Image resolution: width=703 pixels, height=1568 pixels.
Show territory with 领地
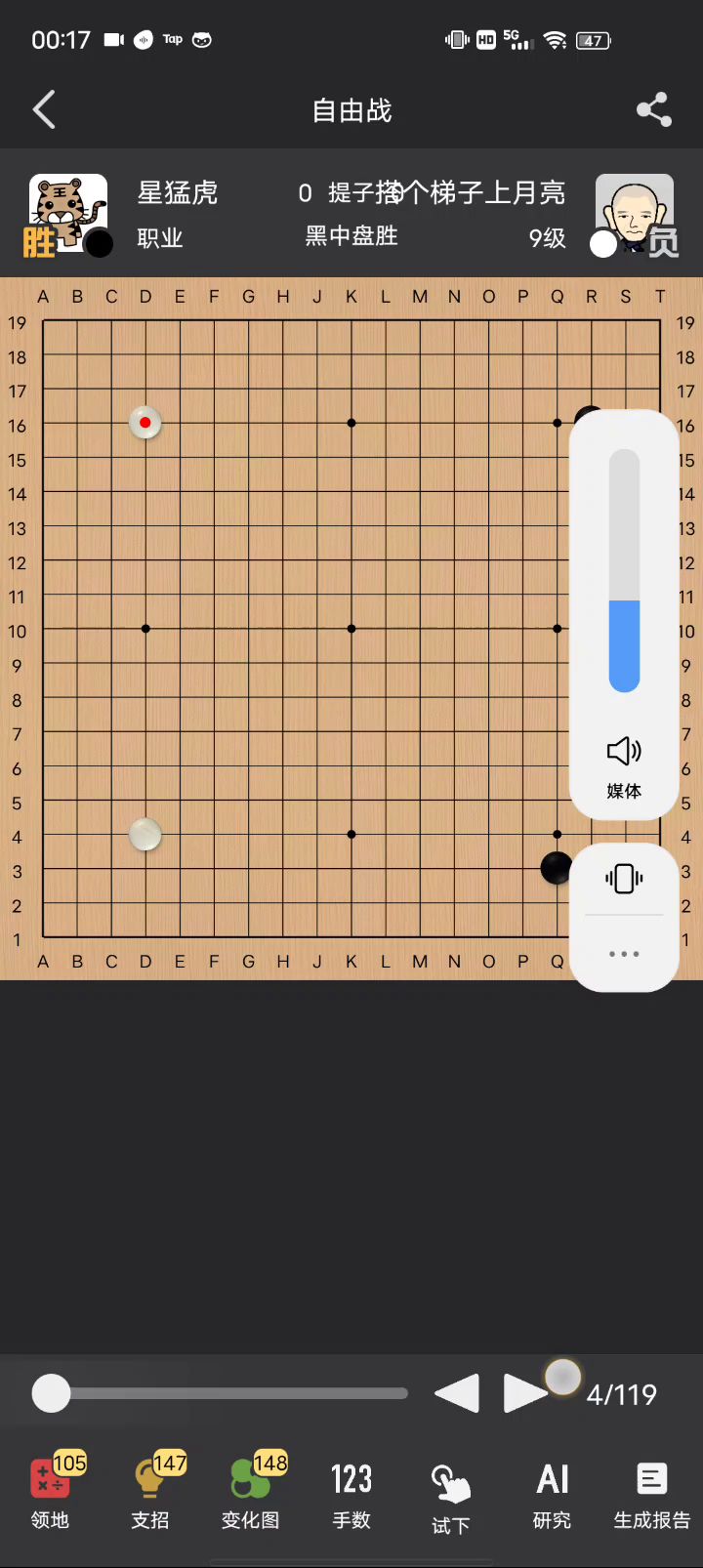(51, 1492)
